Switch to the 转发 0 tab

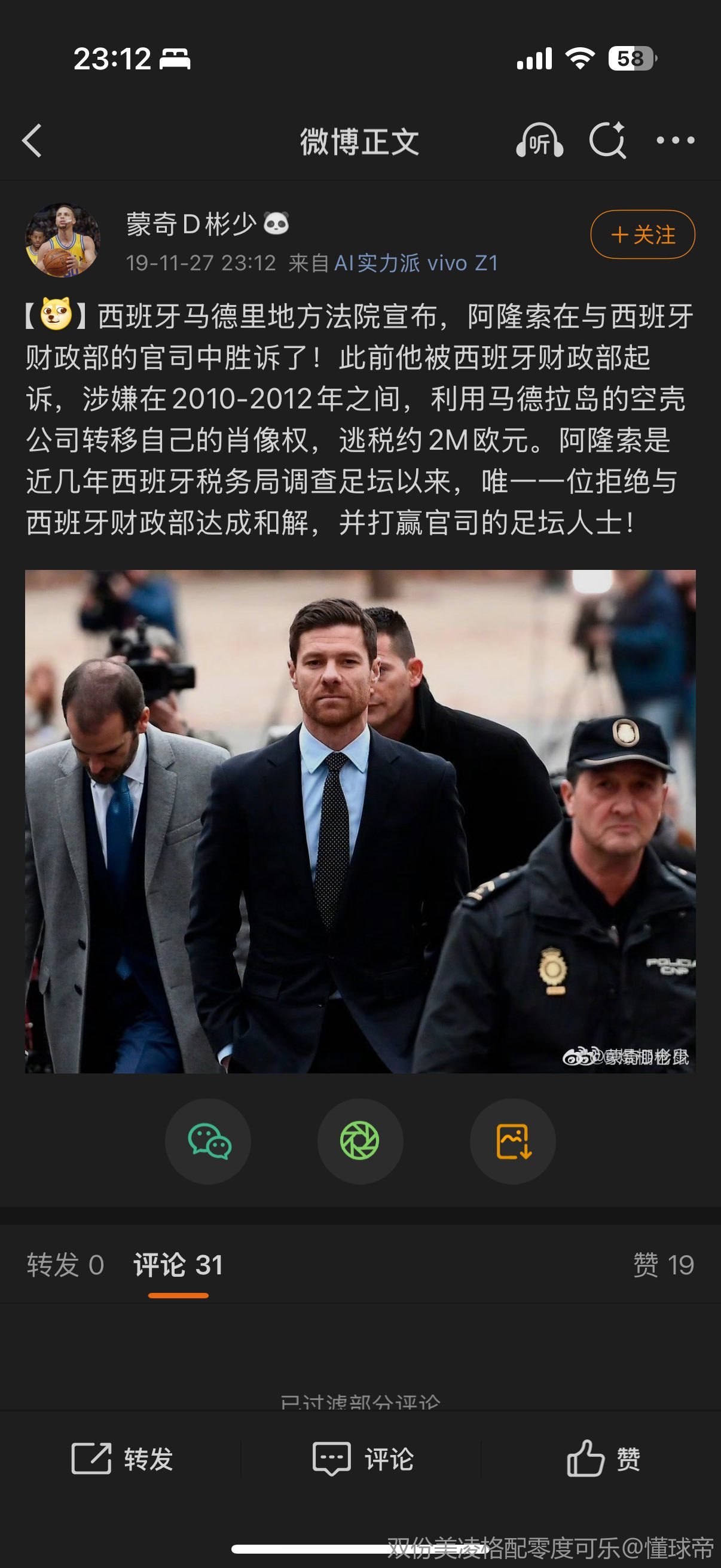[x=65, y=1265]
